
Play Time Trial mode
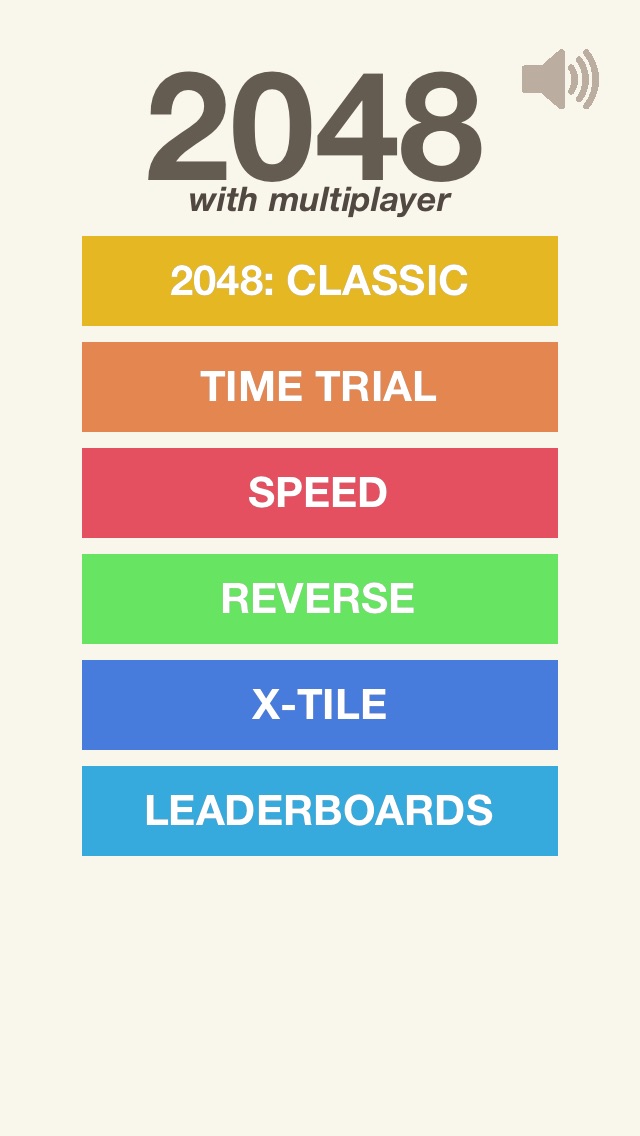pyautogui.click(x=320, y=387)
